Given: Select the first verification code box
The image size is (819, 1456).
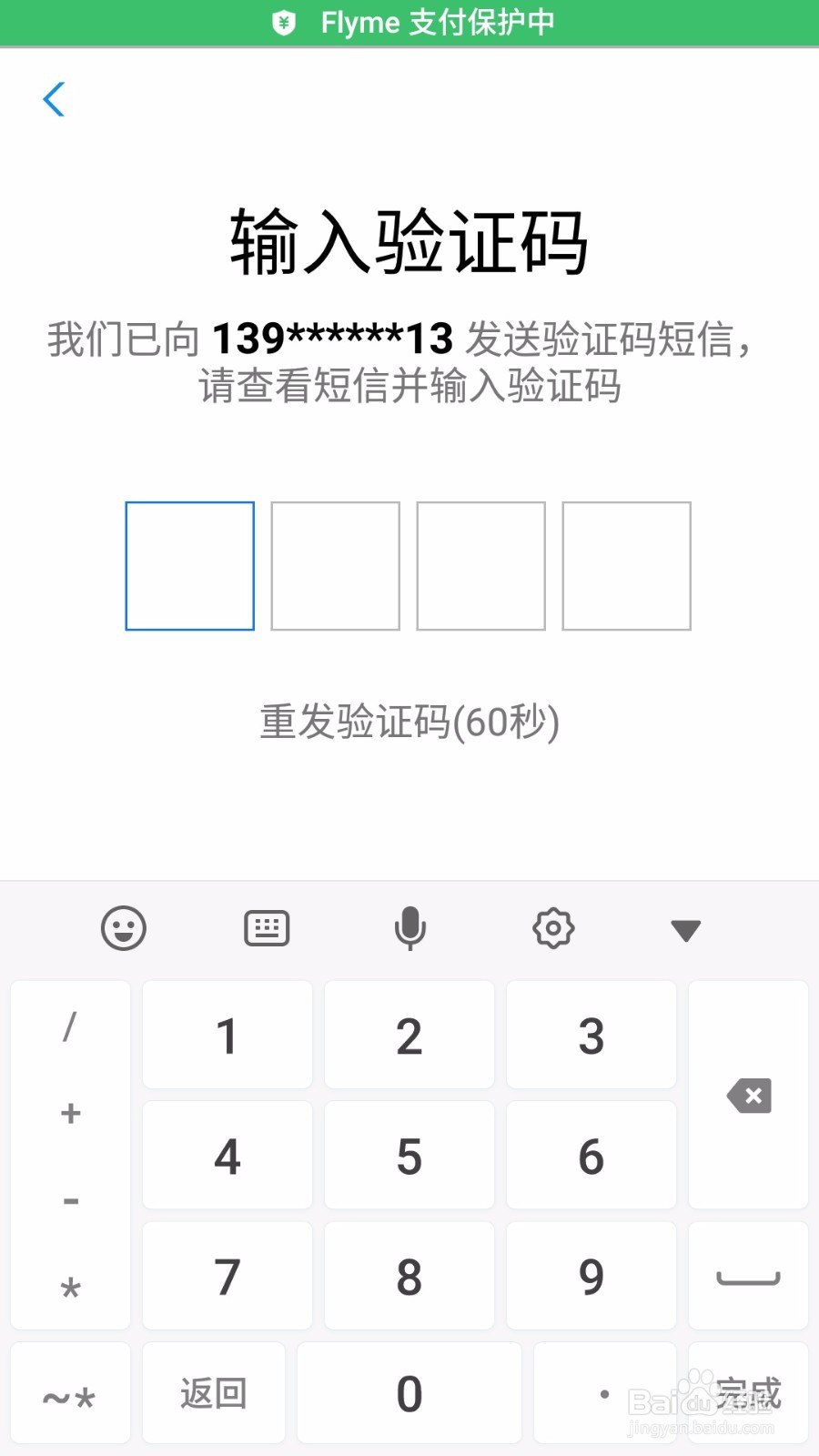Looking at the screenshot, I should (189, 565).
